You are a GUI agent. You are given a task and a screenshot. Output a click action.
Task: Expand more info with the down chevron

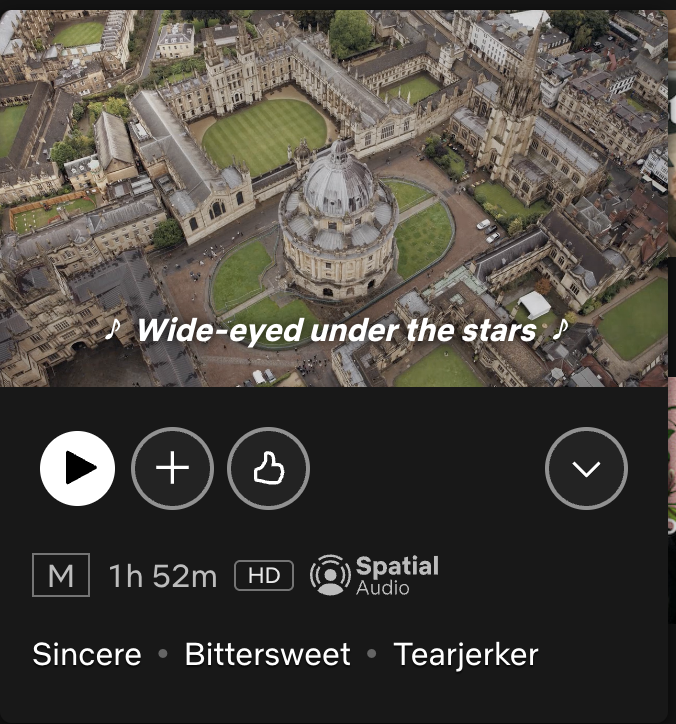coord(586,468)
